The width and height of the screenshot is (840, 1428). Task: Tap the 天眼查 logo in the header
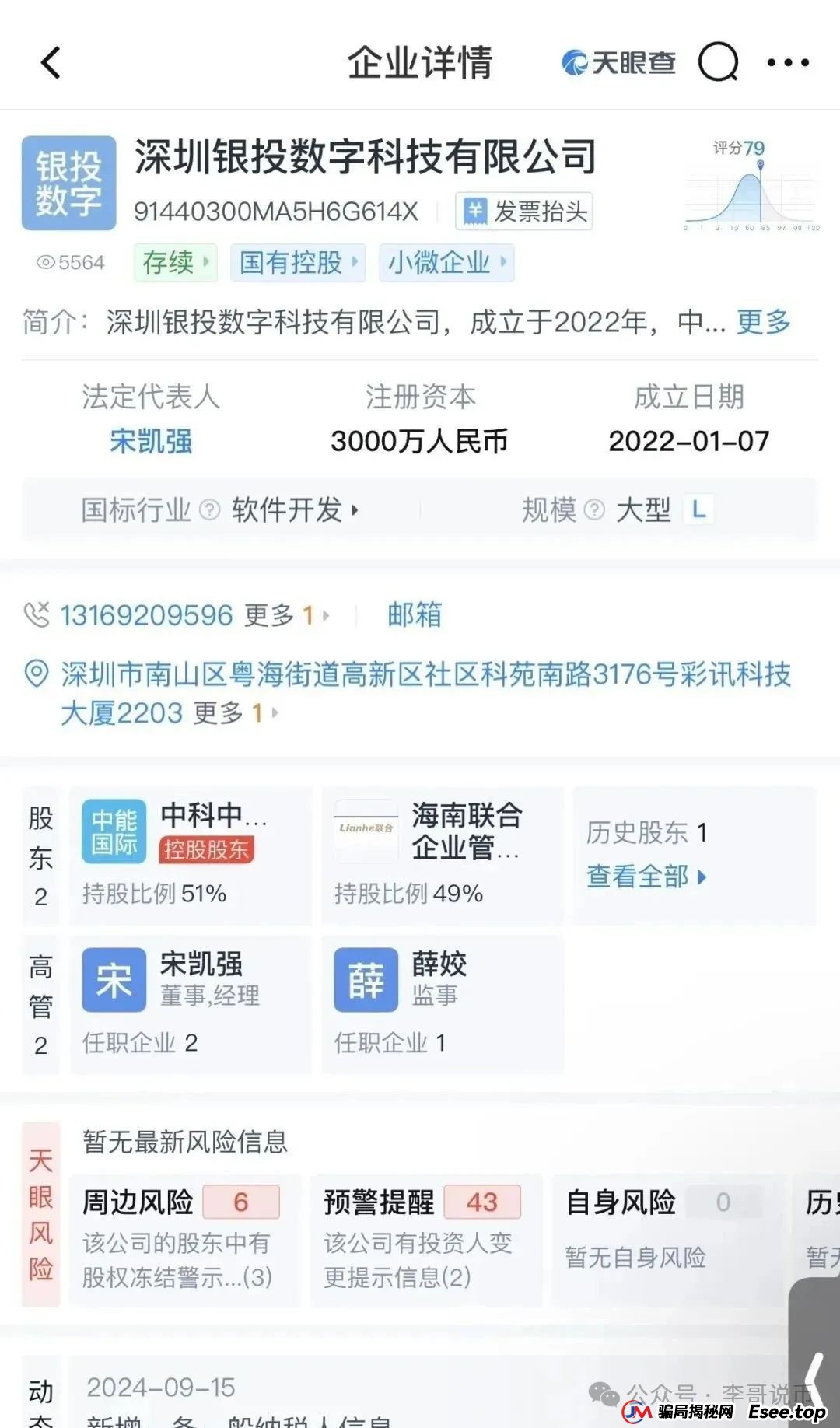click(x=618, y=62)
